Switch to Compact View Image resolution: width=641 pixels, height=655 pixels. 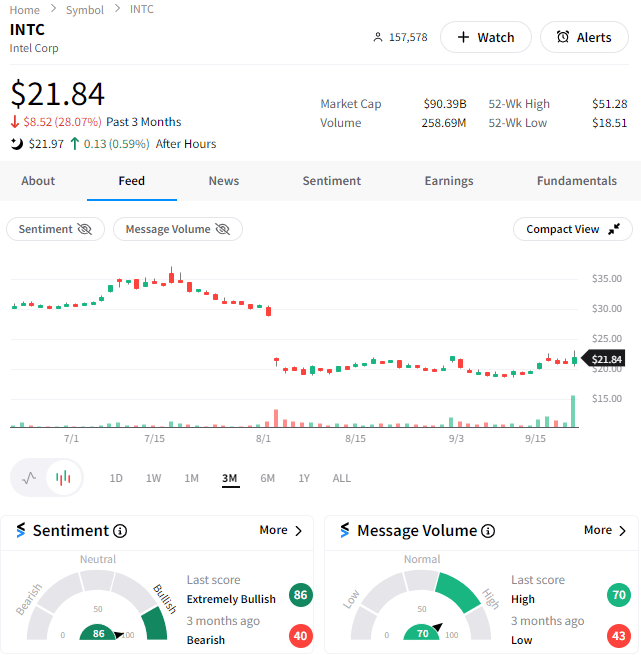(573, 229)
